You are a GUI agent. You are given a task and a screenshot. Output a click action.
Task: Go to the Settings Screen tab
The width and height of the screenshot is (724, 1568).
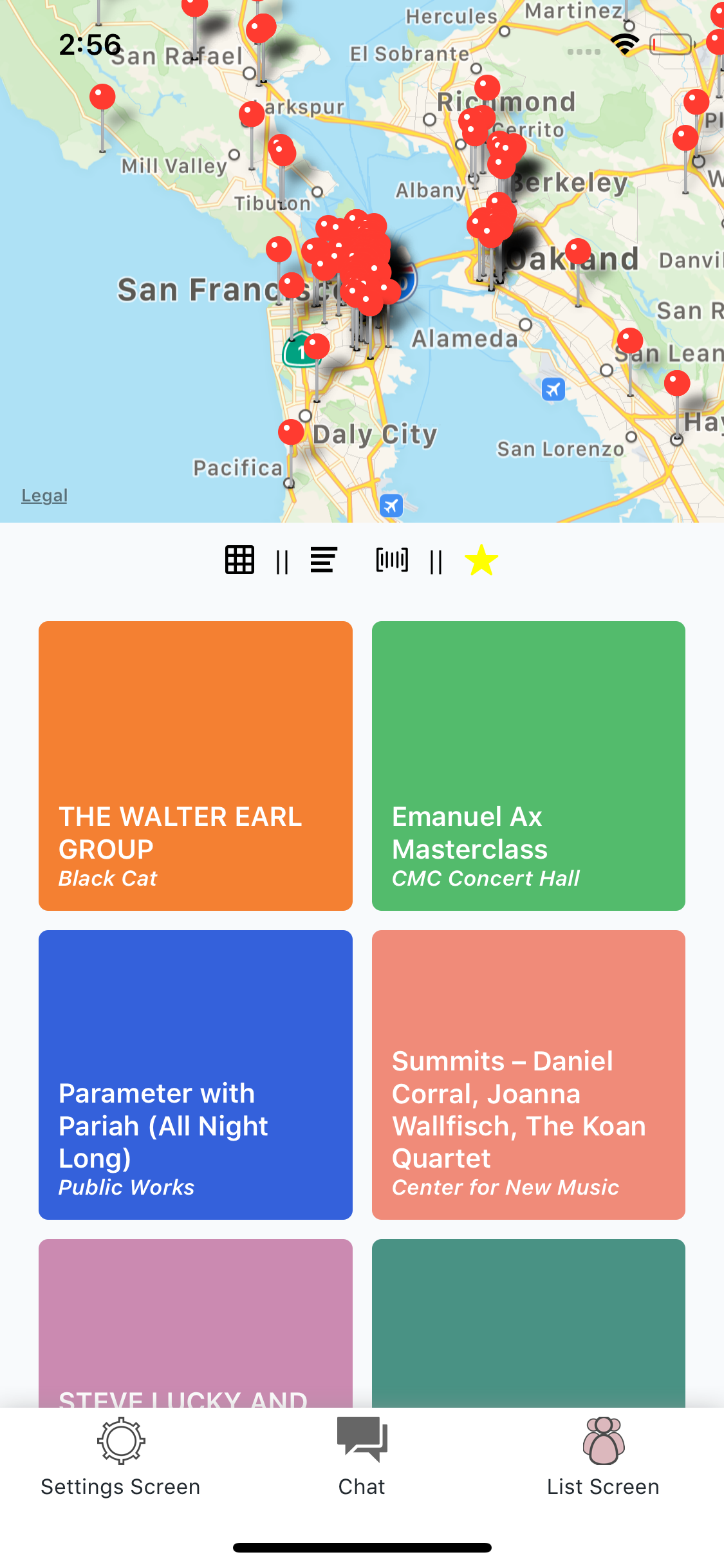pos(121,1457)
